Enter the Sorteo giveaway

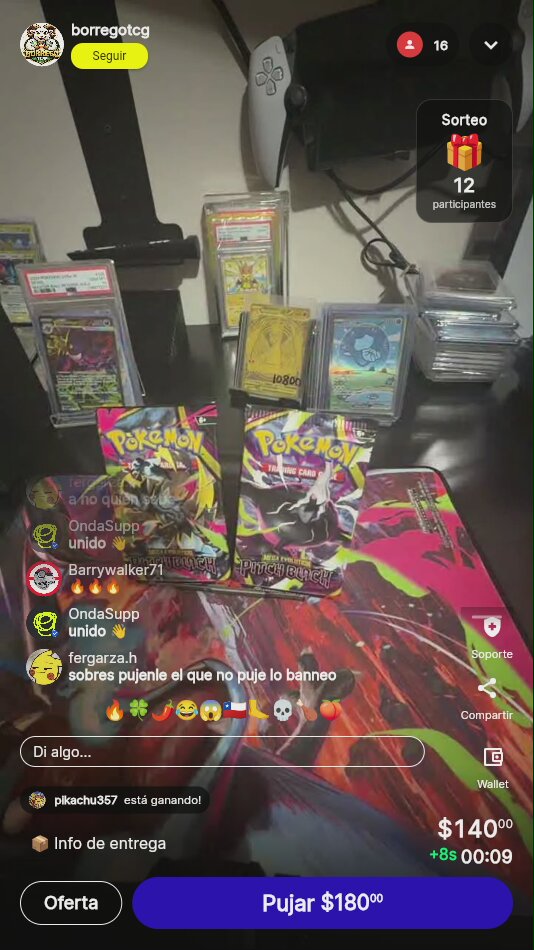[x=464, y=161]
